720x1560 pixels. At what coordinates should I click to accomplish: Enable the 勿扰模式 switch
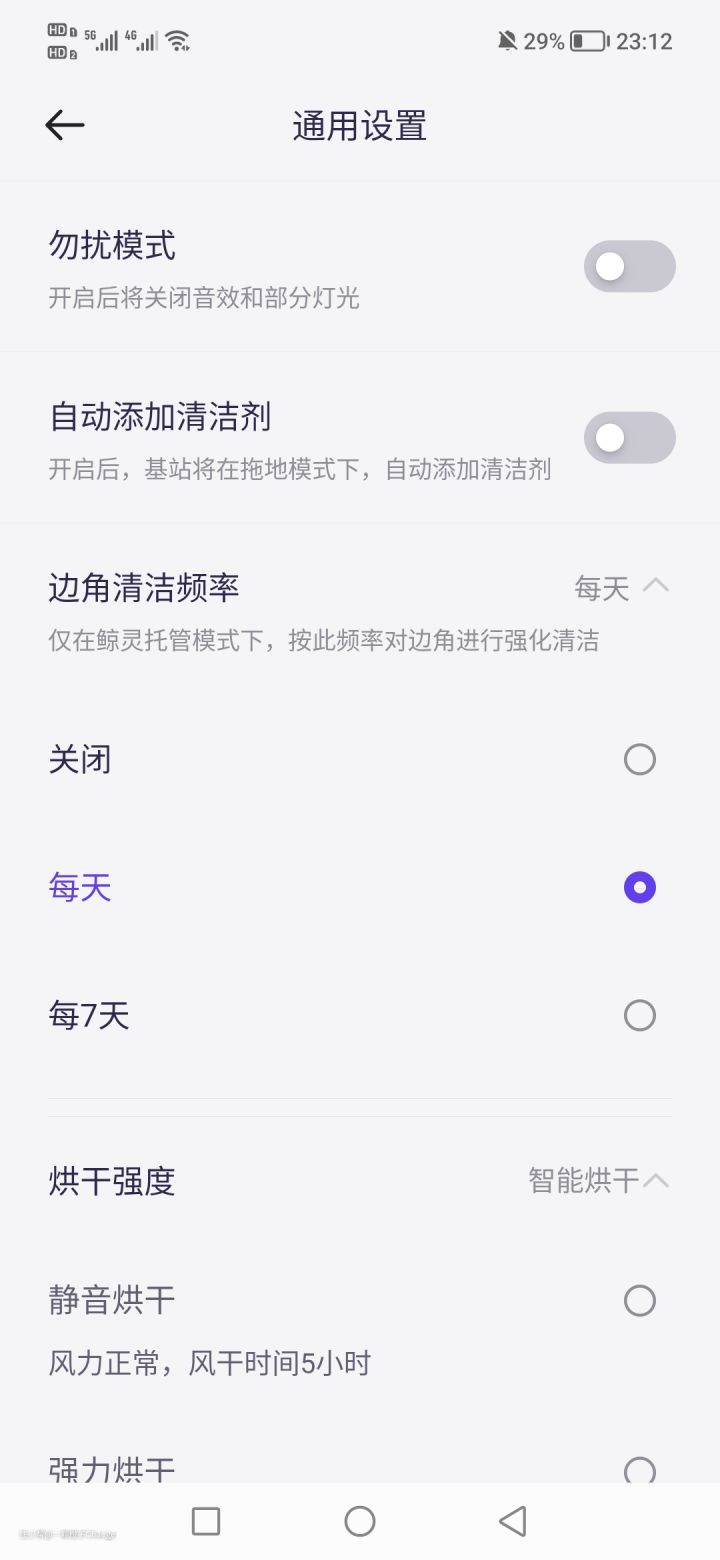(629, 267)
